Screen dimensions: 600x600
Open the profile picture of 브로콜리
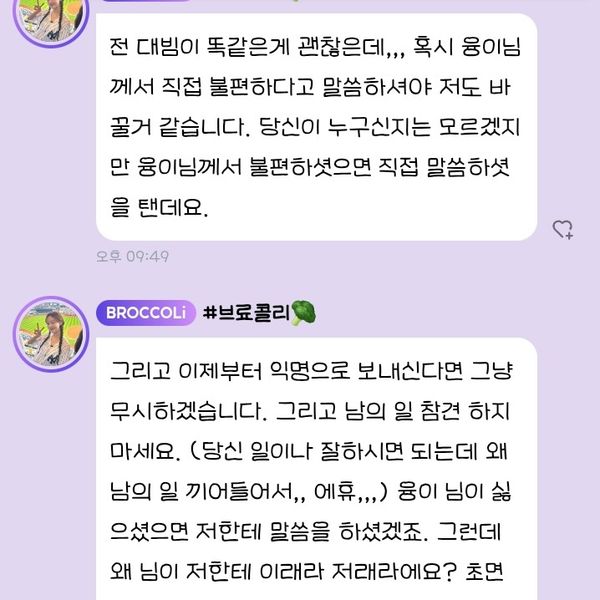[49, 335]
